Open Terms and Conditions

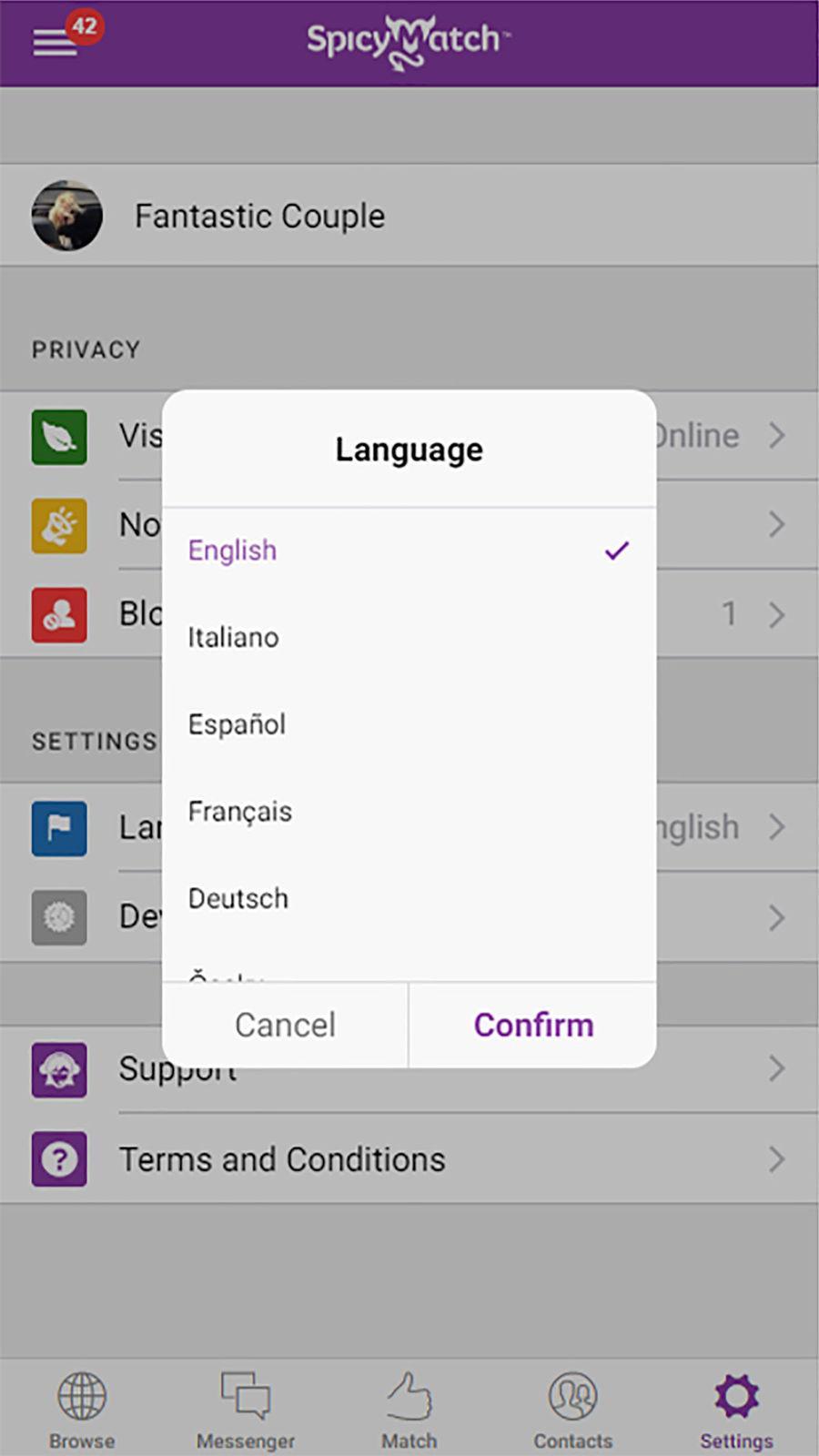[409, 1159]
